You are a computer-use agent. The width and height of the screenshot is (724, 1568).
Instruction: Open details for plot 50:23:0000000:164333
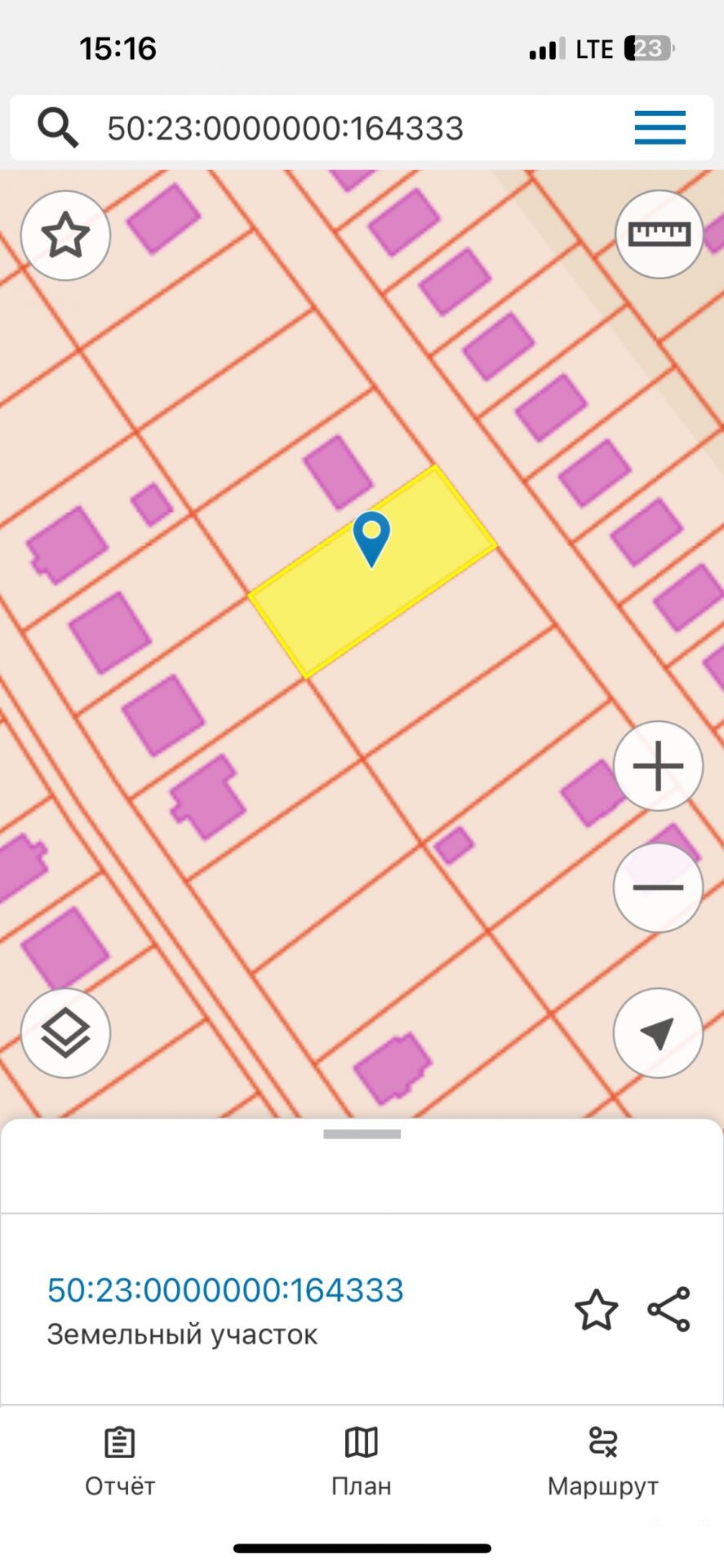pos(225,1290)
